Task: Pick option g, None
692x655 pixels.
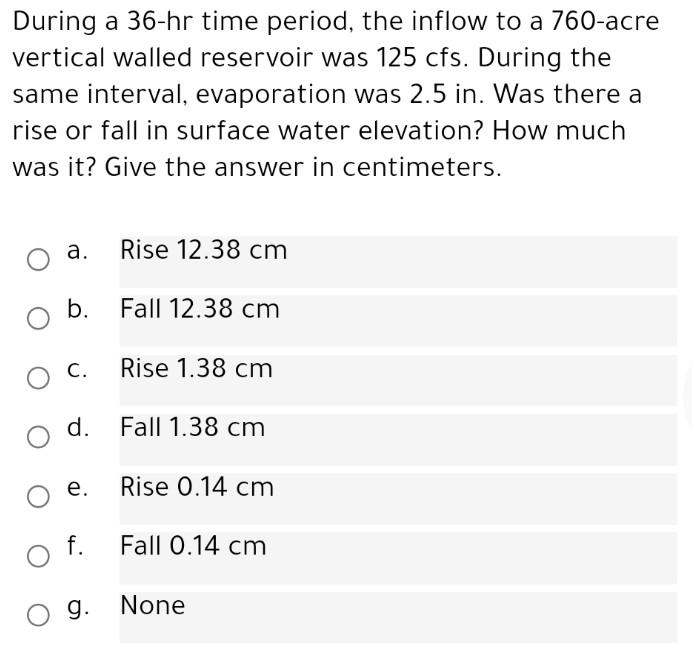Action: click(38, 615)
